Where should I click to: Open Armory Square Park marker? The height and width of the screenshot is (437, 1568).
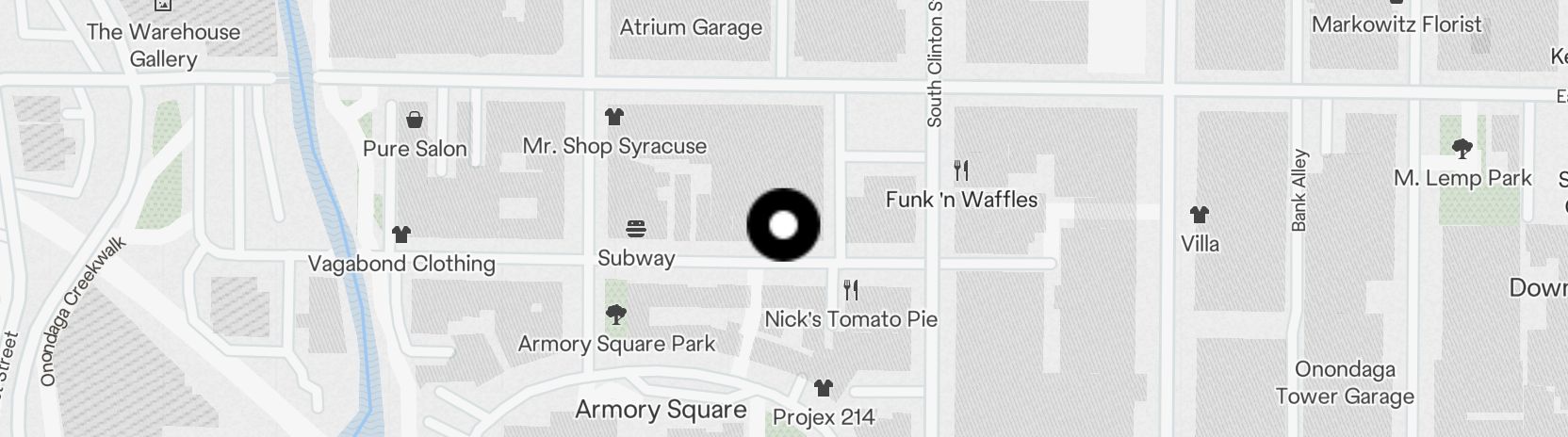click(617, 315)
